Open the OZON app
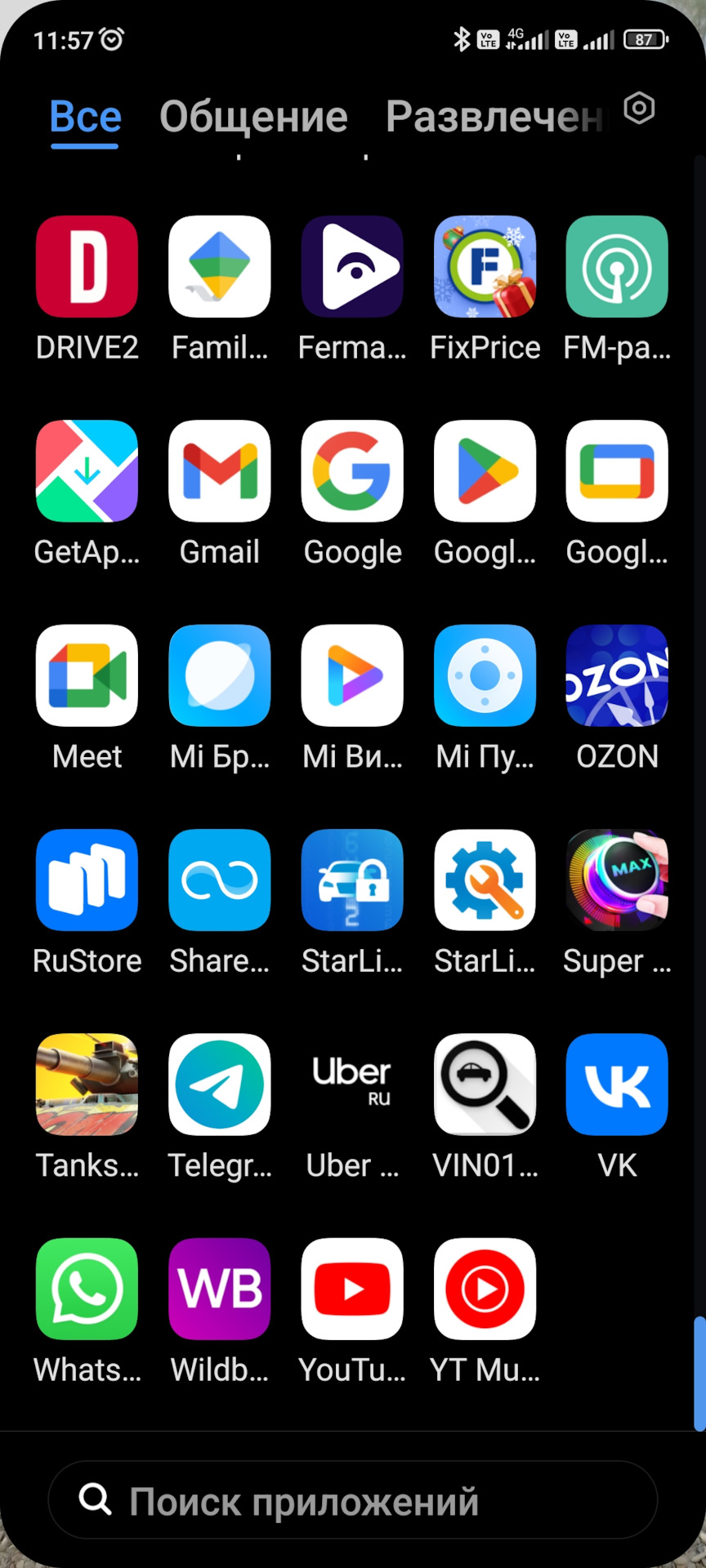This screenshot has height=1568, width=706. point(617,675)
